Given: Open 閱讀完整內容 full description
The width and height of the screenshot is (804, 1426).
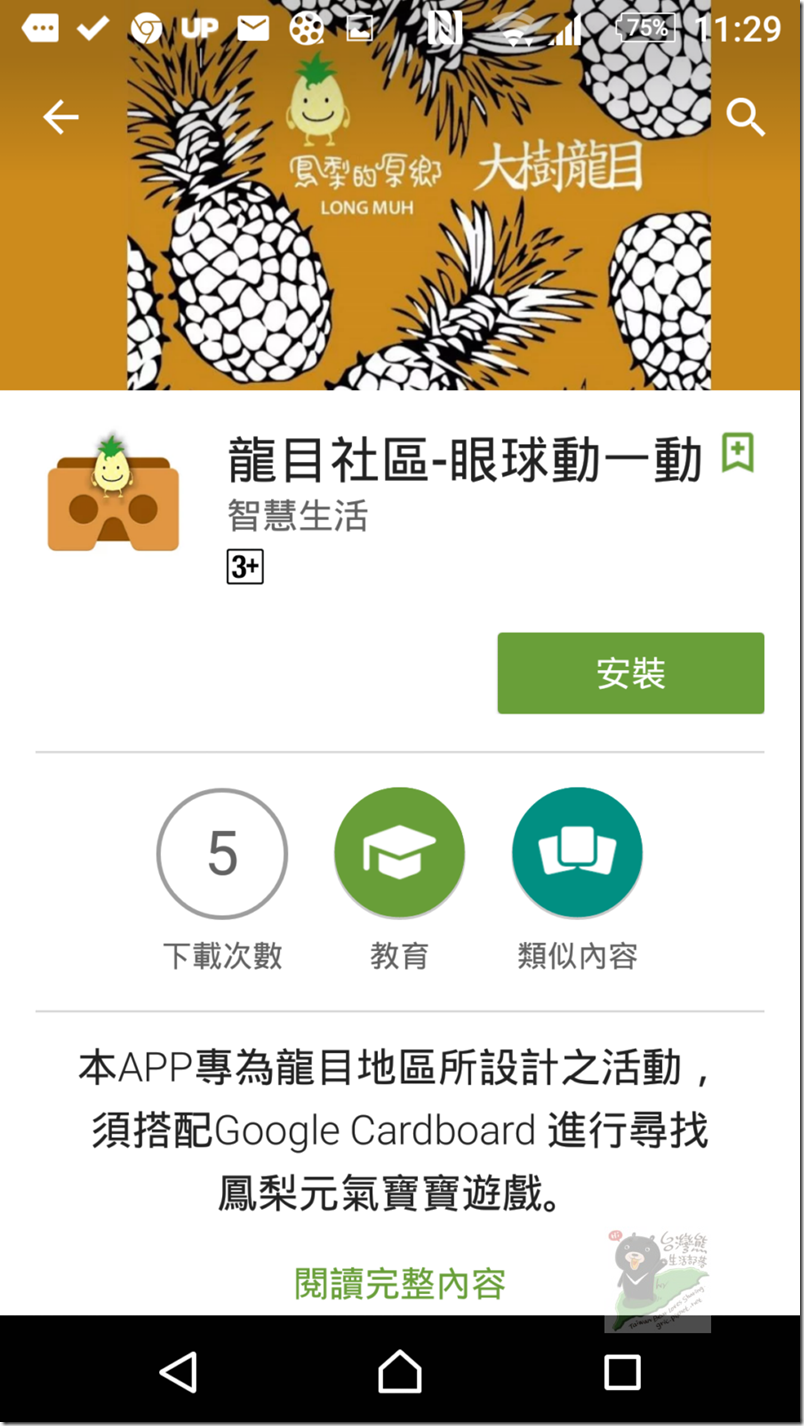Looking at the screenshot, I should click(399, 1283).
